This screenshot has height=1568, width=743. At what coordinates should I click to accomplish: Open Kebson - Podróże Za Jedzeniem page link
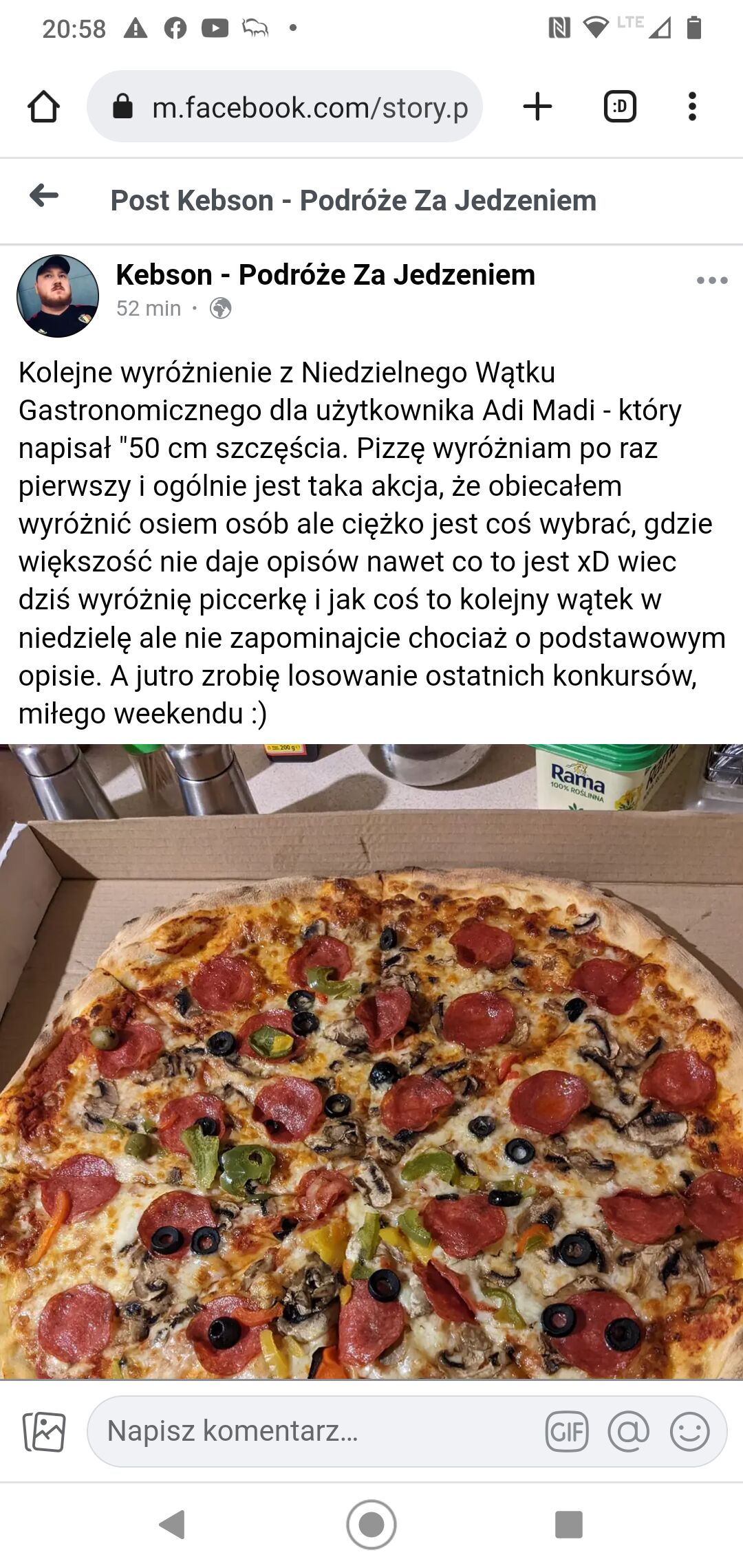click(325, 275)
